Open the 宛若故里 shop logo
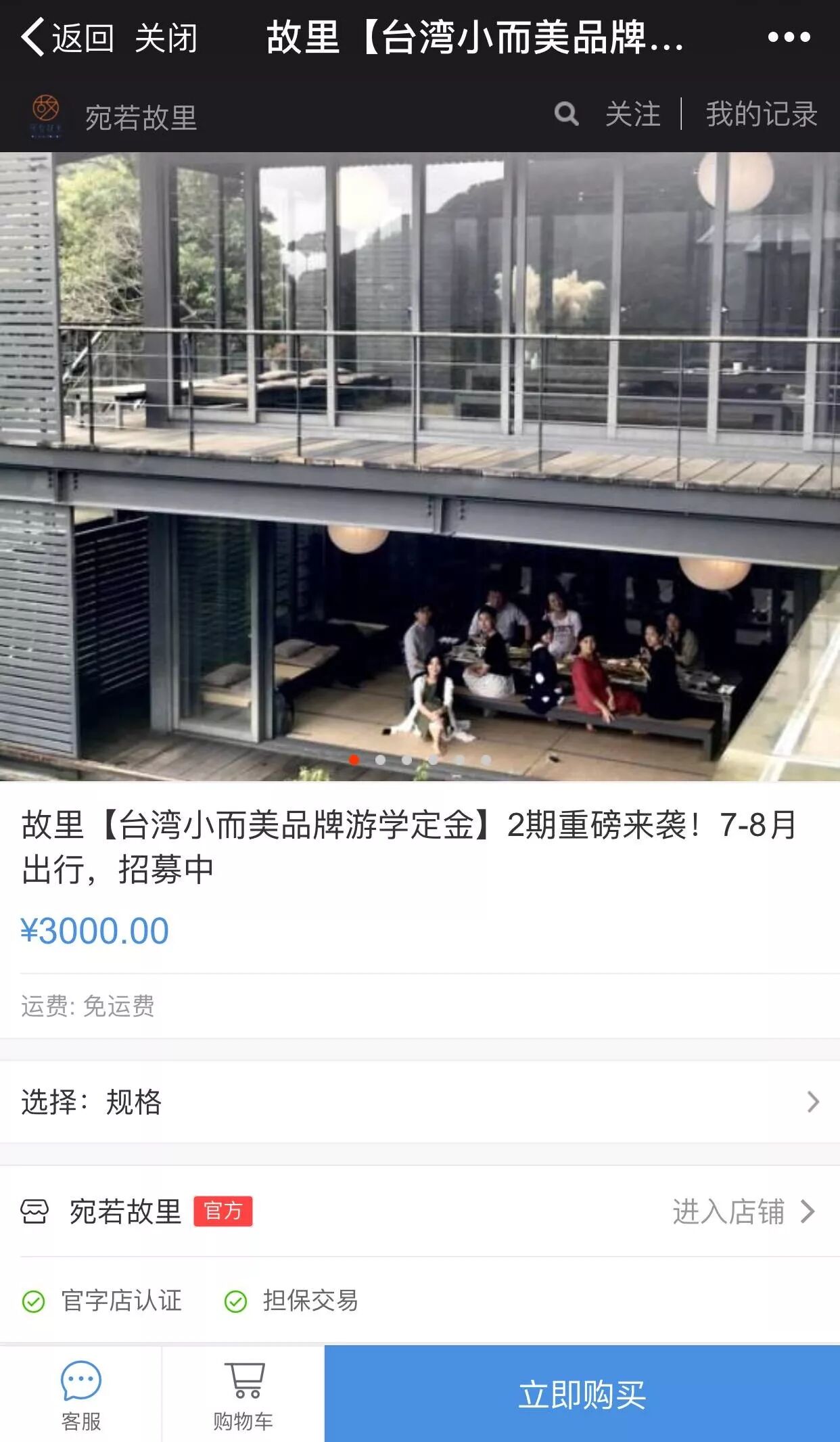Viewport: 840px width, 1442px height. [46, 116]
